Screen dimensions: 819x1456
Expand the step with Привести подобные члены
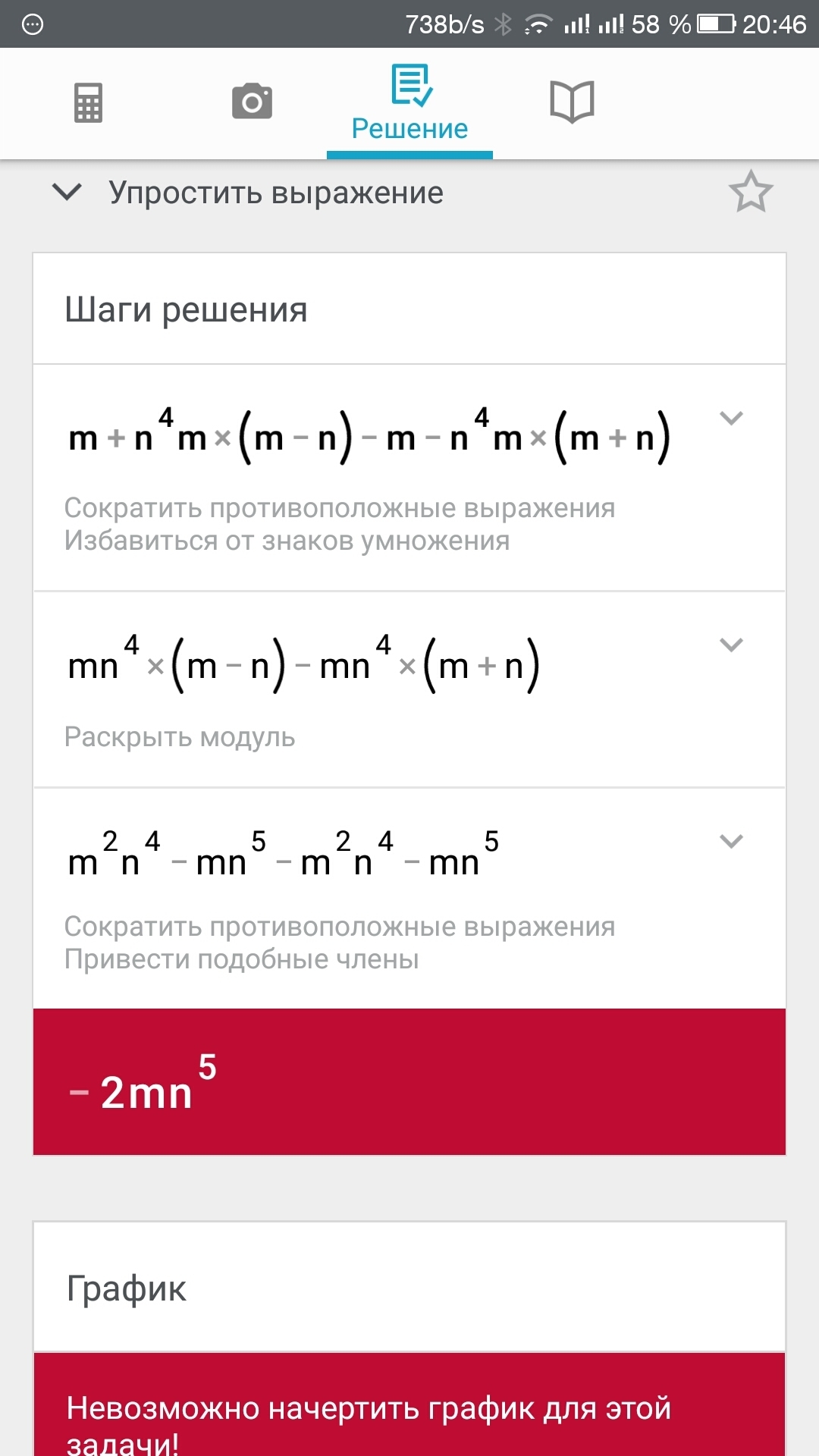tap(731, 841)
